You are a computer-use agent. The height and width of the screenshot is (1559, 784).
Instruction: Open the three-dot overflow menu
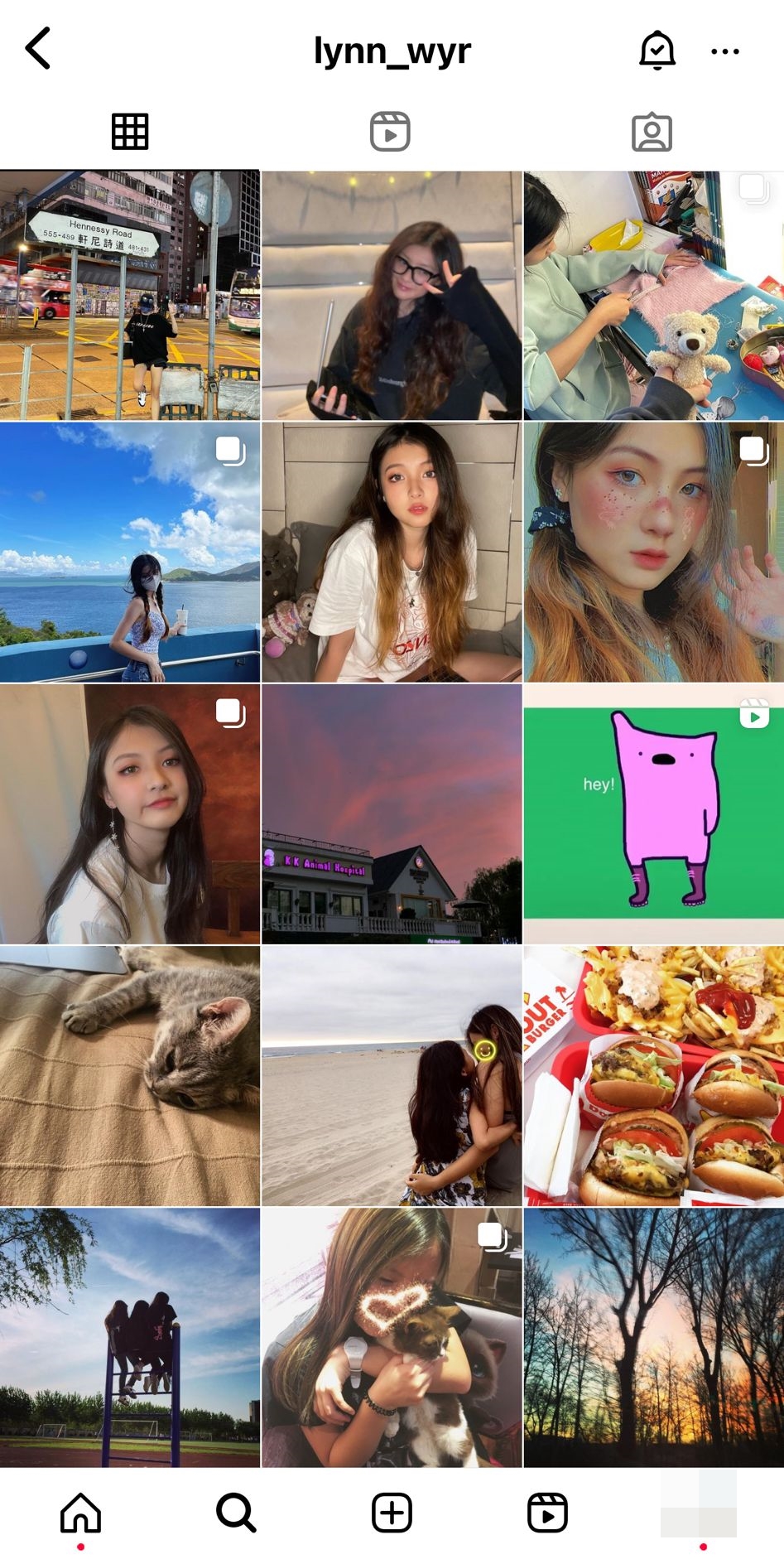point(724,51)
